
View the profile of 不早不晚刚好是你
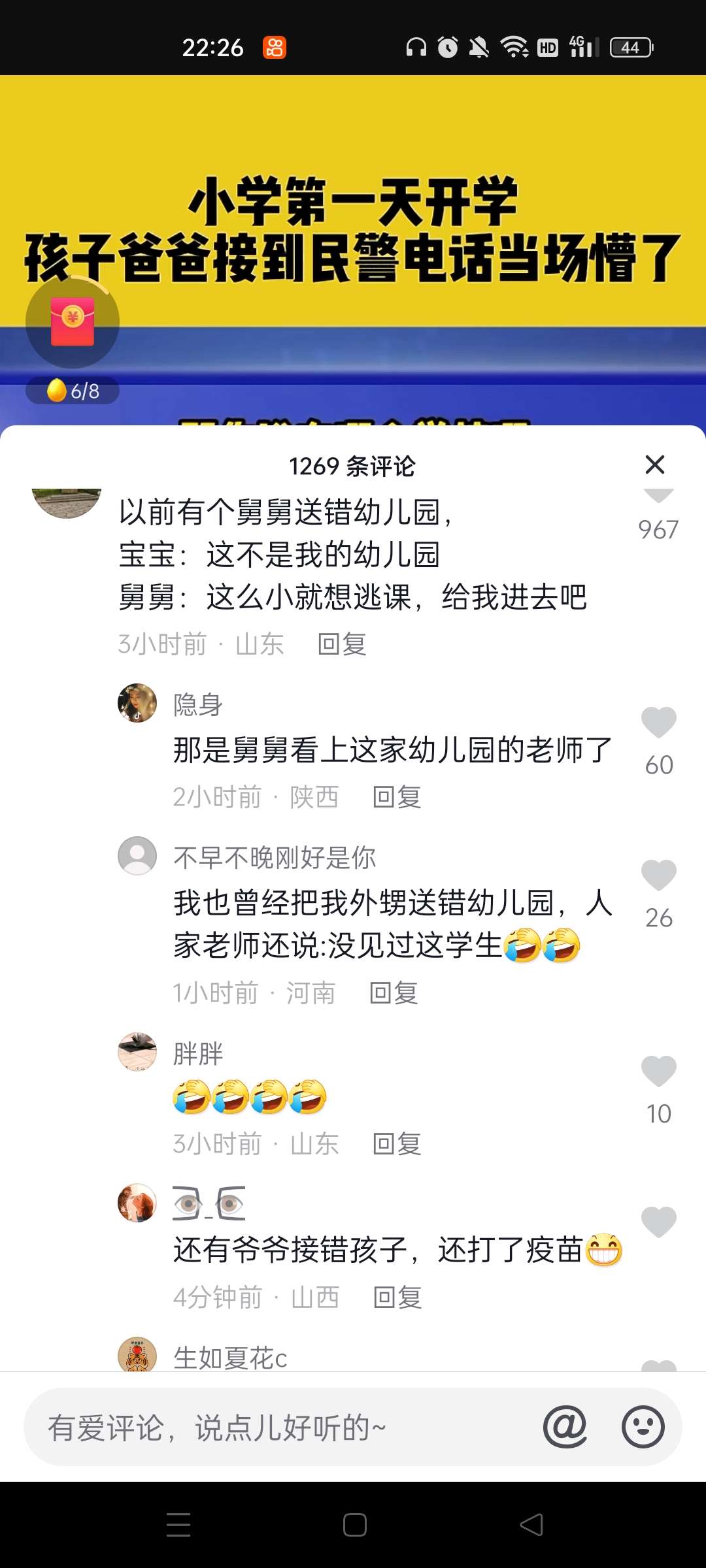[137, 856]
